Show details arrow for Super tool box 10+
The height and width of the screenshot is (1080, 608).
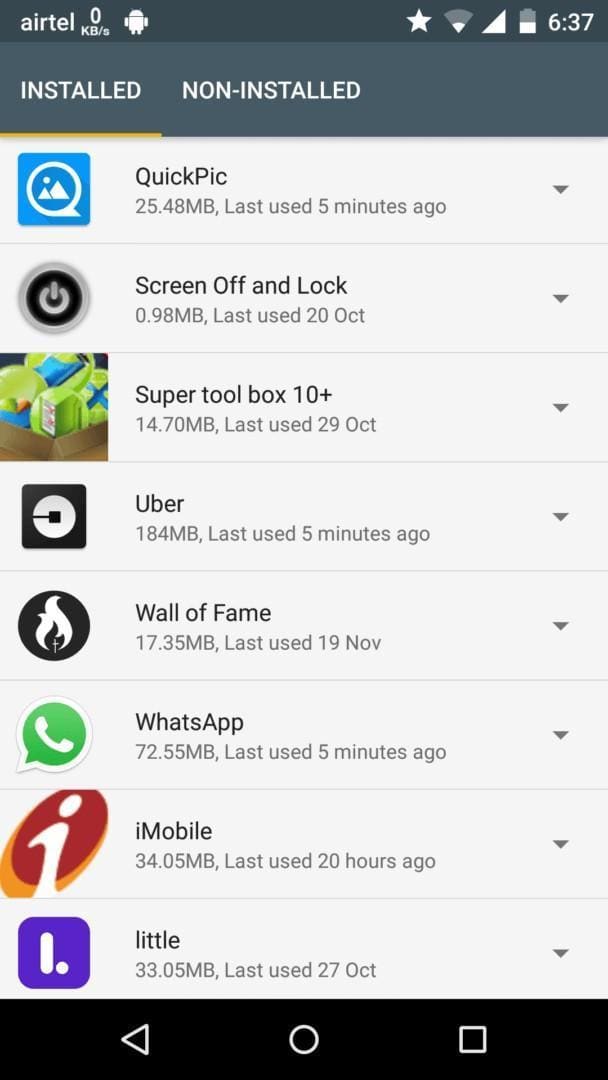click(561, 407)
